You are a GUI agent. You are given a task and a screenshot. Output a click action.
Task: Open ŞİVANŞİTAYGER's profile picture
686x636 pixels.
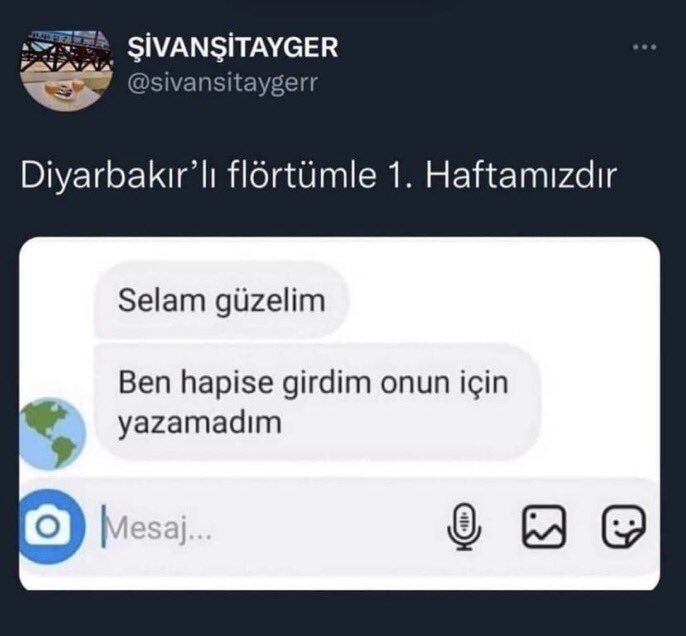tap(65, 67)
